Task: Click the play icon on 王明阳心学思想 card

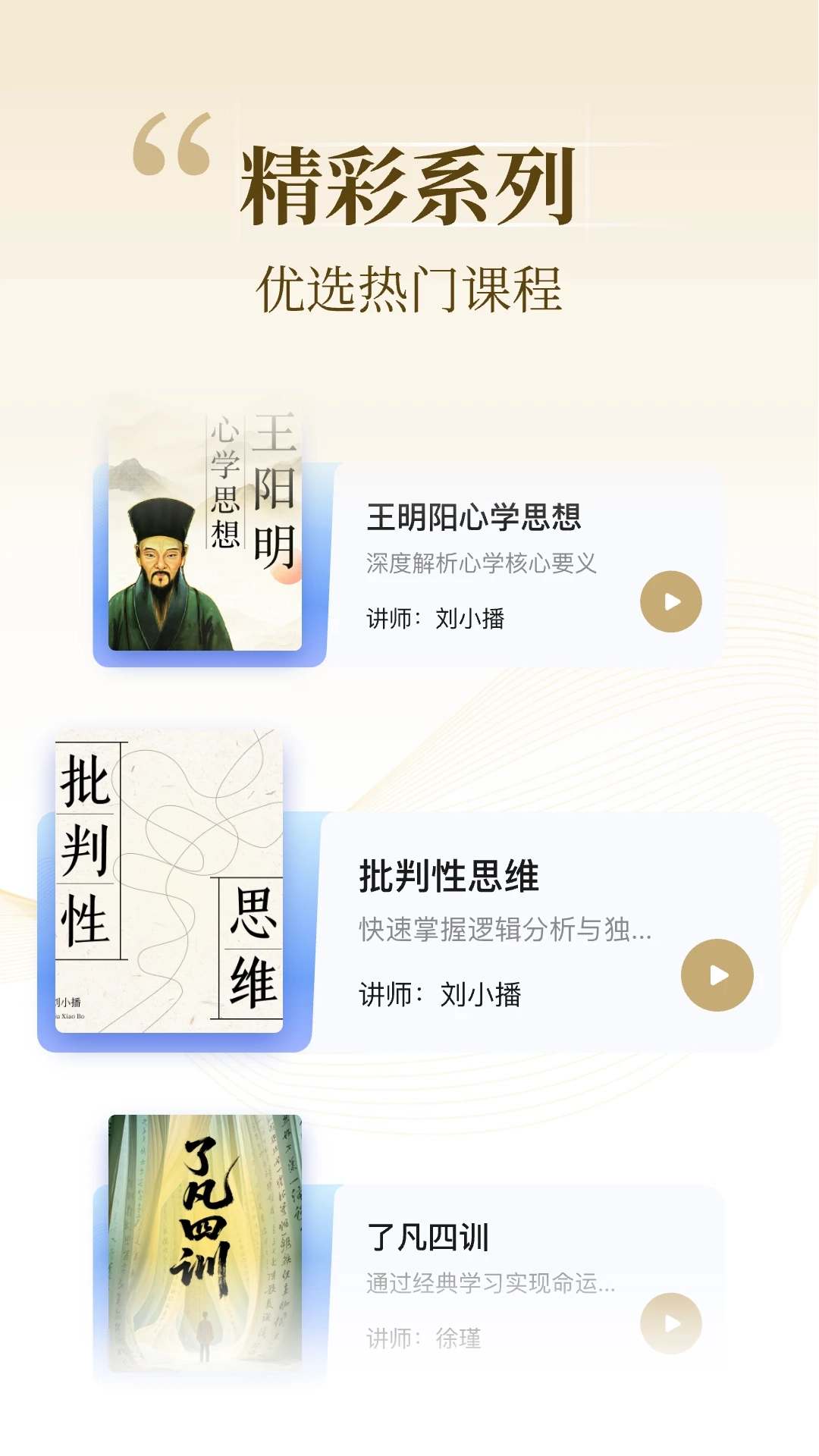Action: coord(670,600)
